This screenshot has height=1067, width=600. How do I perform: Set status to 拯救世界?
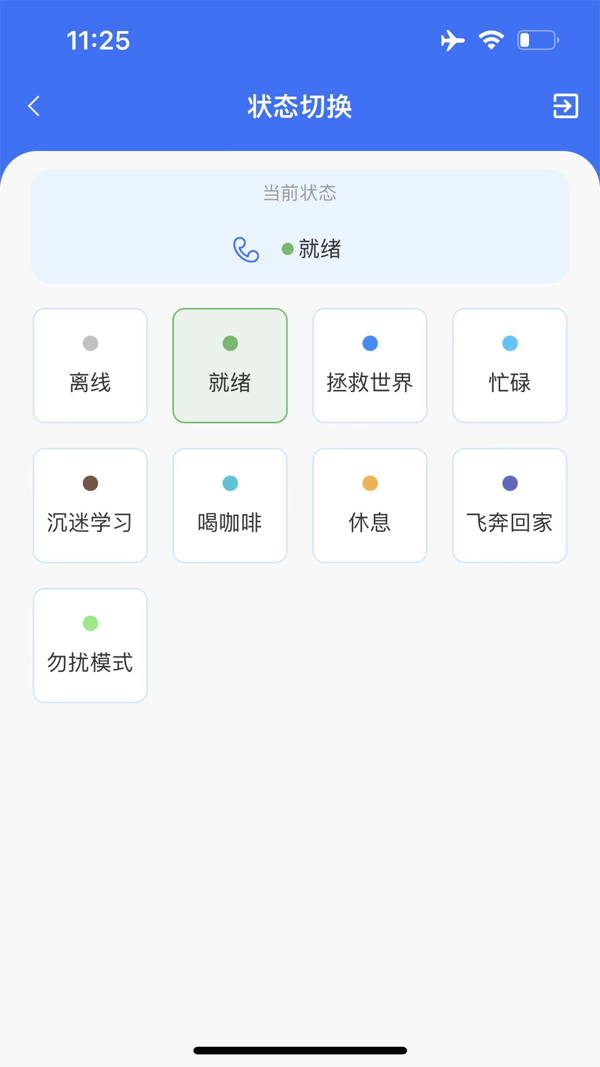click(370, 366)
